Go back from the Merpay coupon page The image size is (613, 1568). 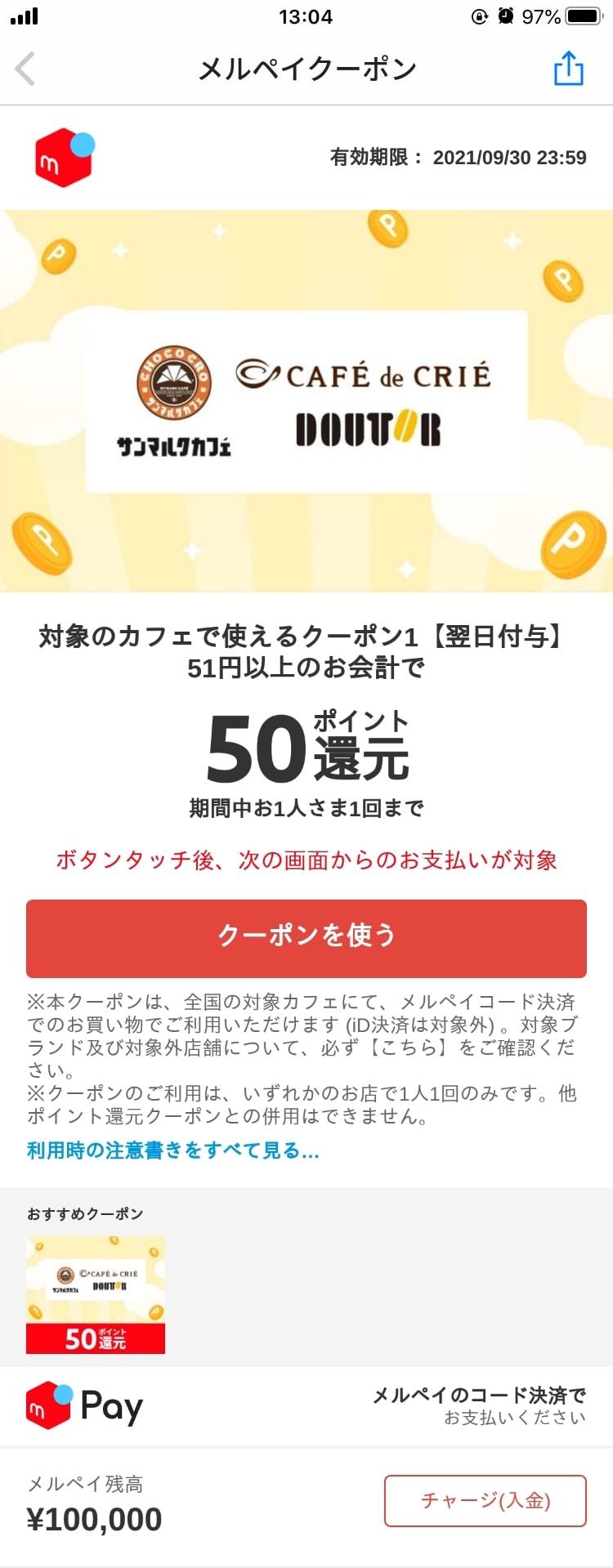point(26,69)
